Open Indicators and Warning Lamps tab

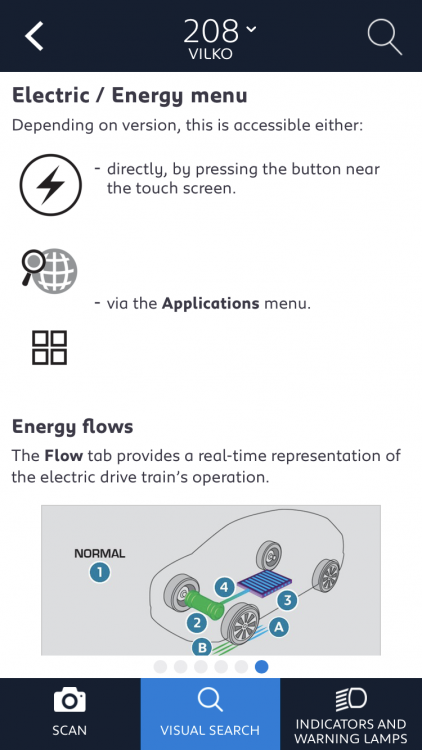(x=351, y=714)
